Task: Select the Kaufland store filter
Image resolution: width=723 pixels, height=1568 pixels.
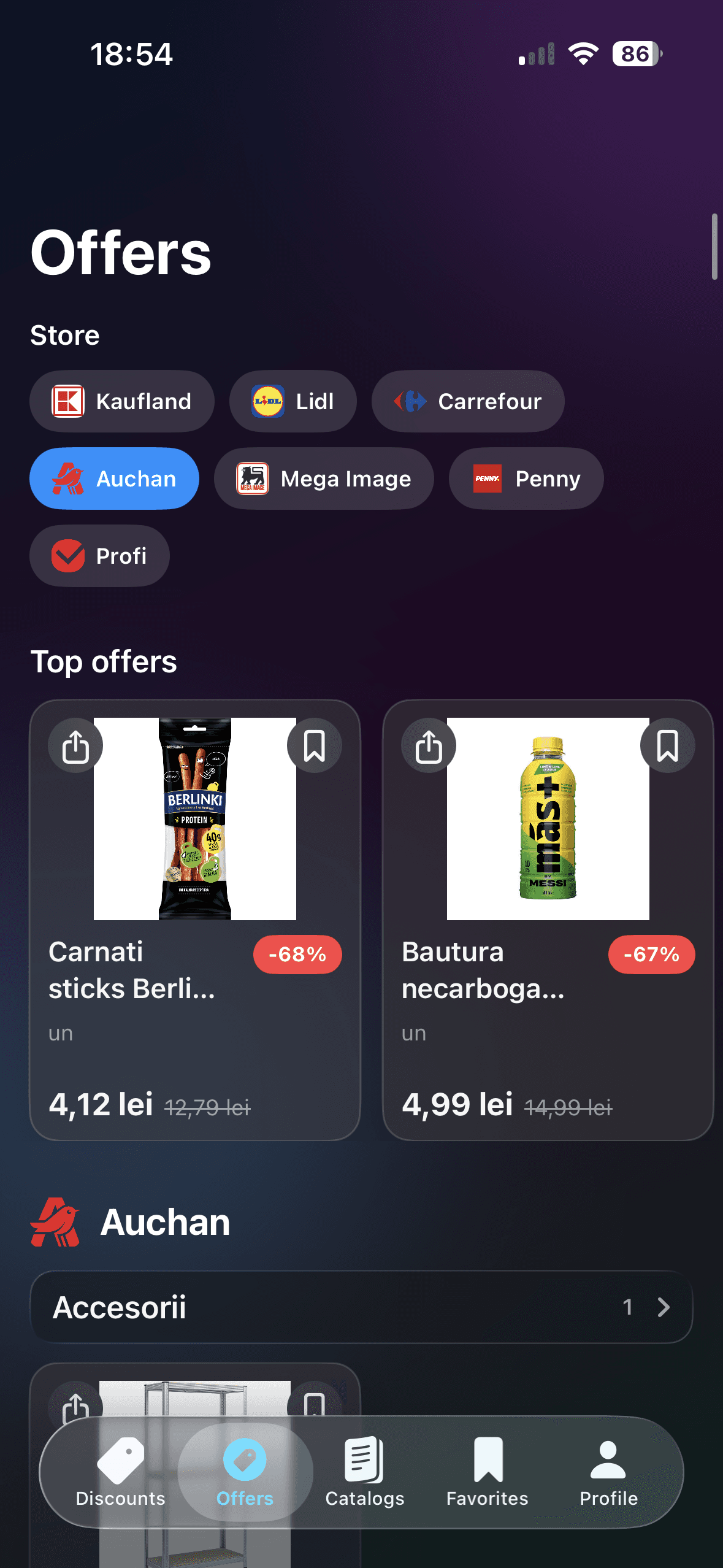Action: [121, 401]
